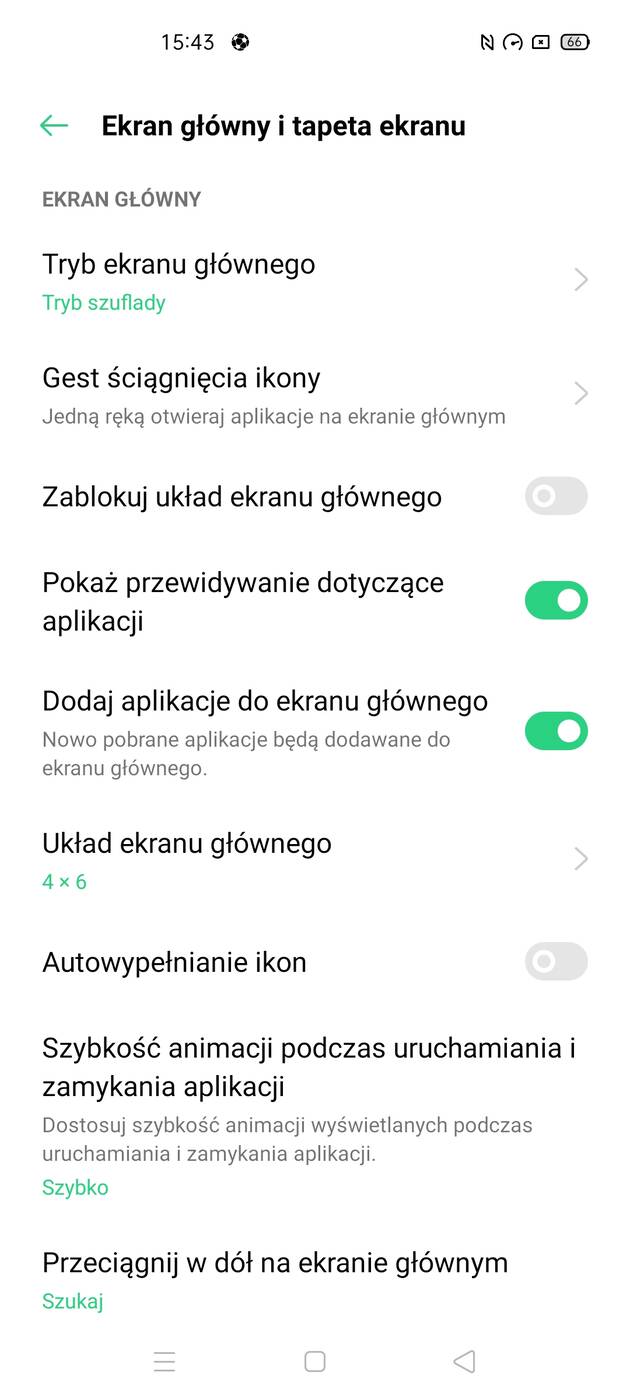630x1400 pixels.
Task: Turn off Pokaż przewidywanie dotyczące aplikacji
Action: [x=556, y=600]
